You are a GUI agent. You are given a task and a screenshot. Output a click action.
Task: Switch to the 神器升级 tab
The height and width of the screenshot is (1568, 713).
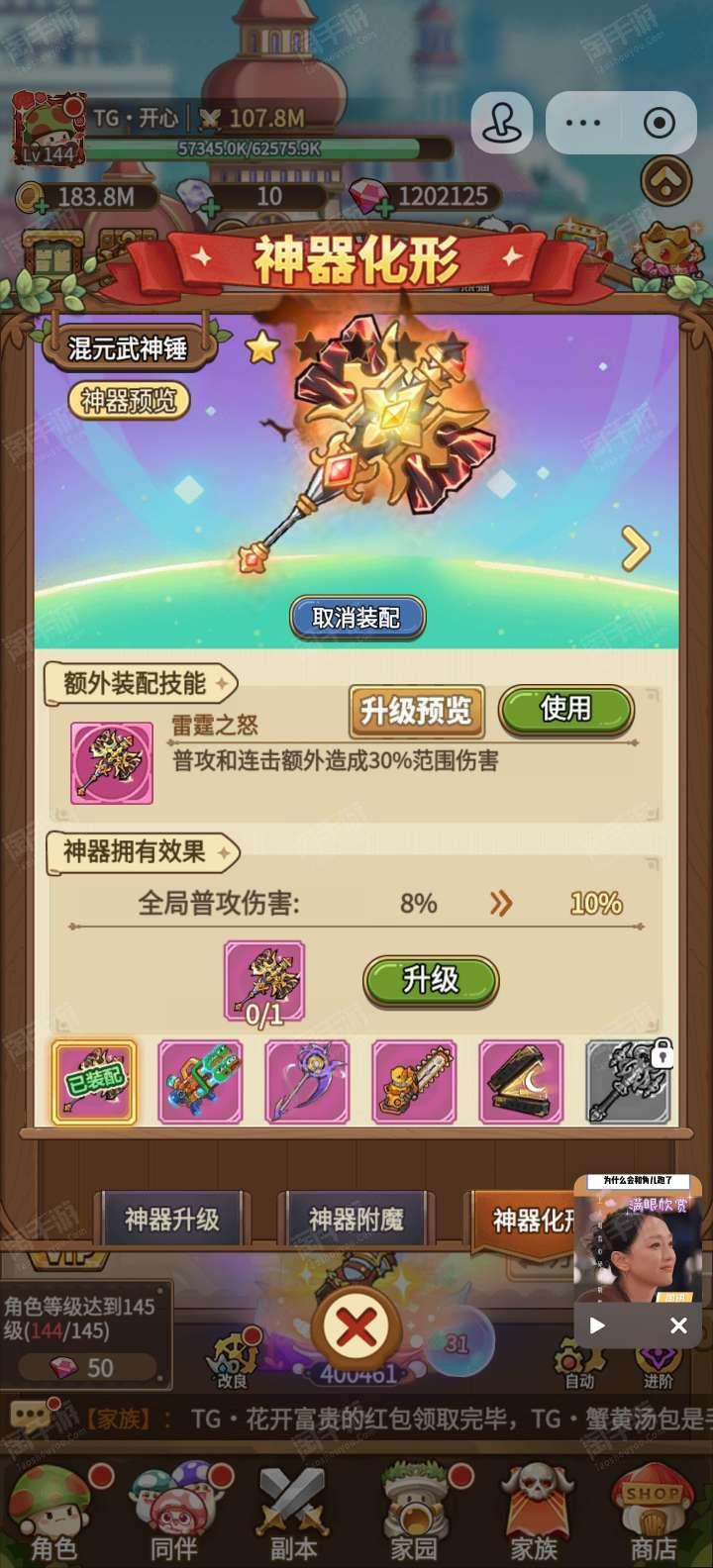point(172,1220)
